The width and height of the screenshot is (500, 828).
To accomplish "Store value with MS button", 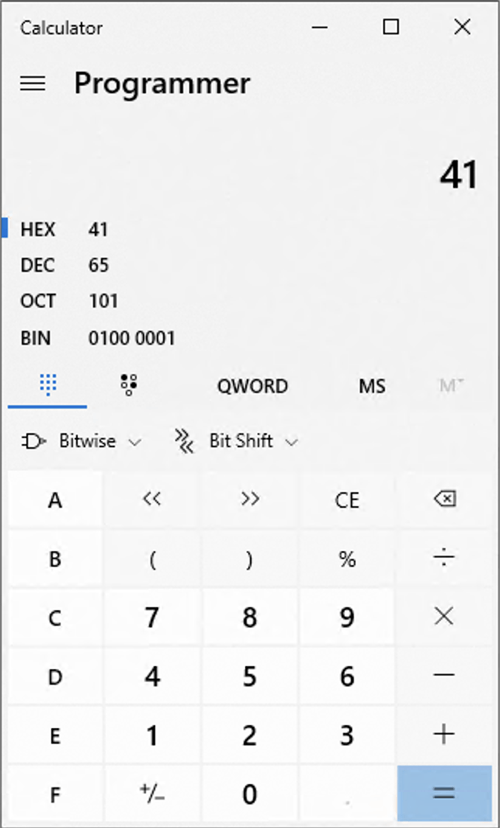I will [372, 387].
